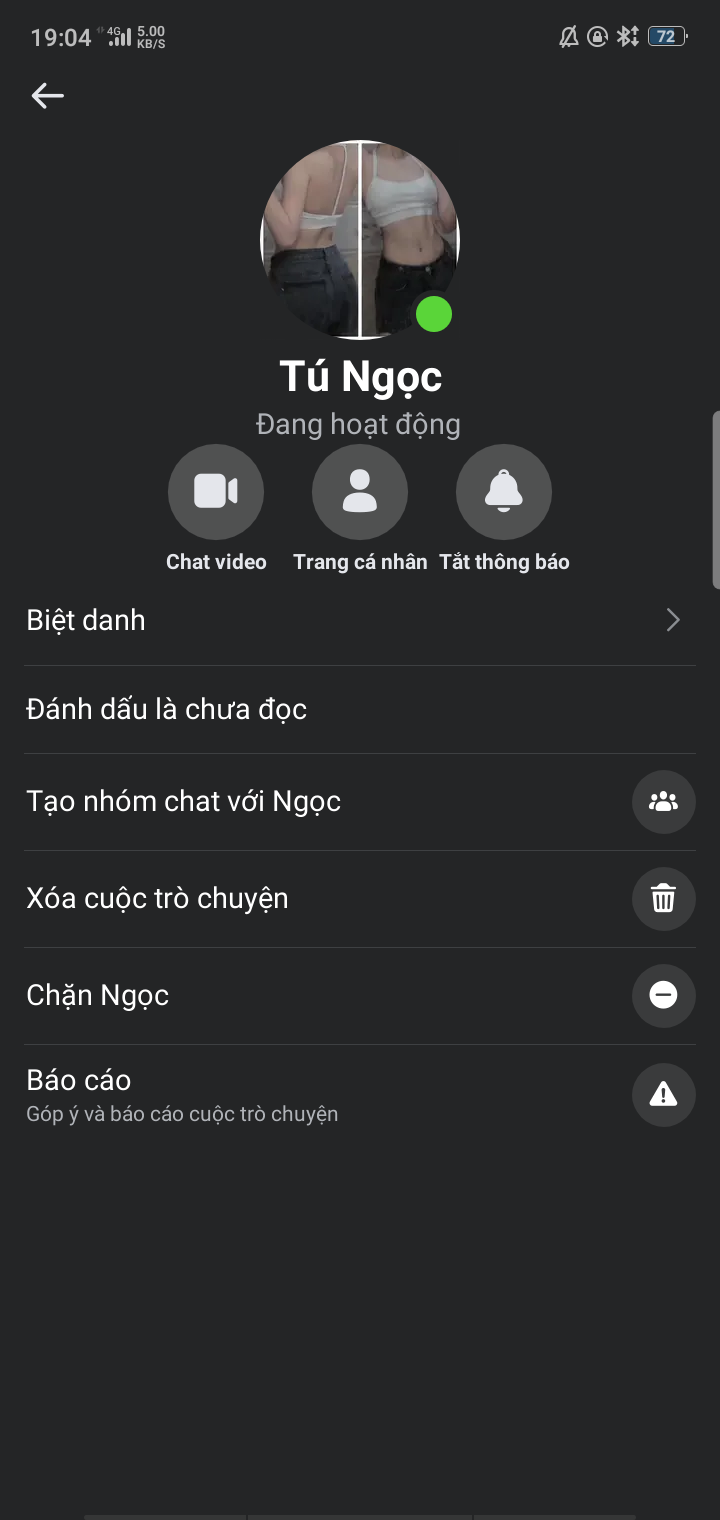Tap Chặn Ngọc to block this contact

(x=360, y=996)
